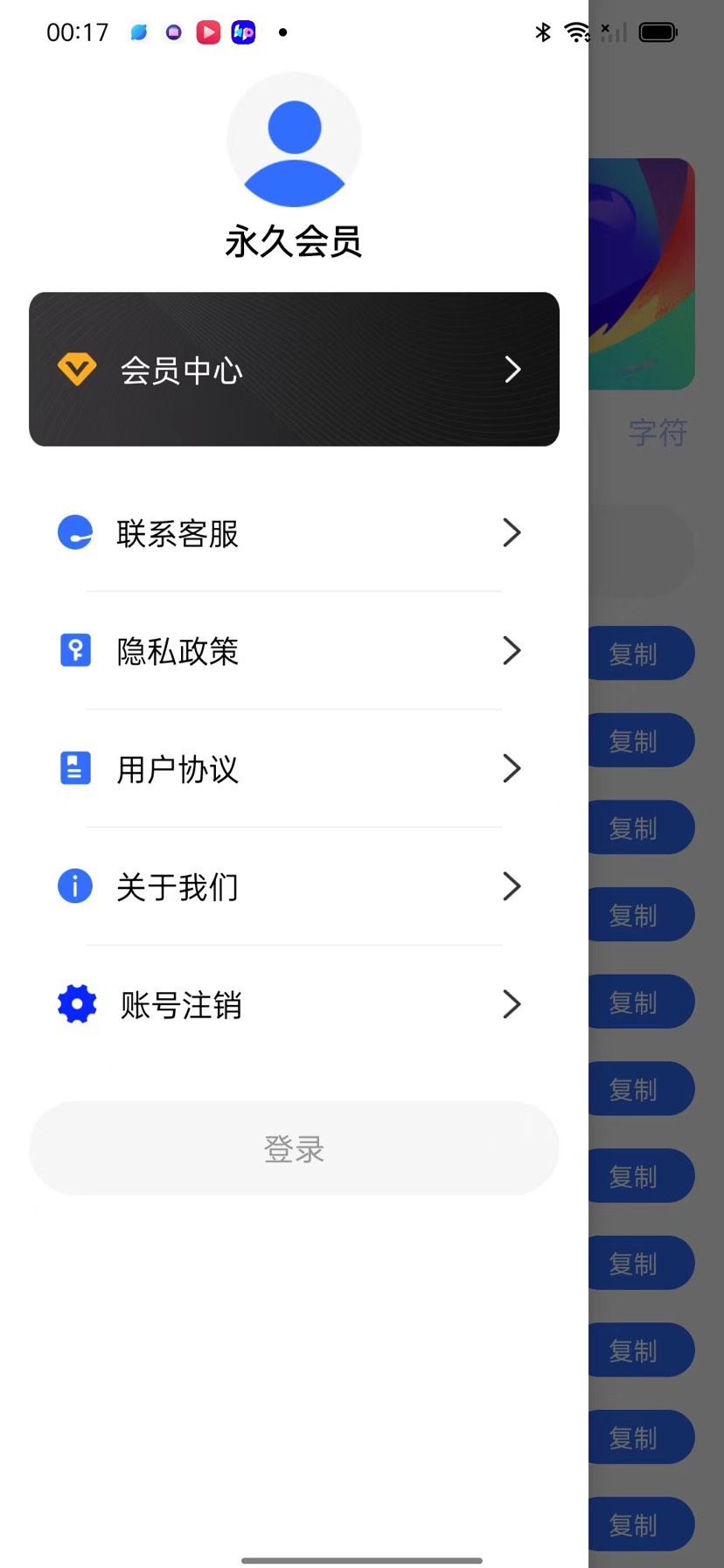This screenshot has height=1568, width=724.
Task: Tap the 登录 login button
Action: tap(294, 1148)
